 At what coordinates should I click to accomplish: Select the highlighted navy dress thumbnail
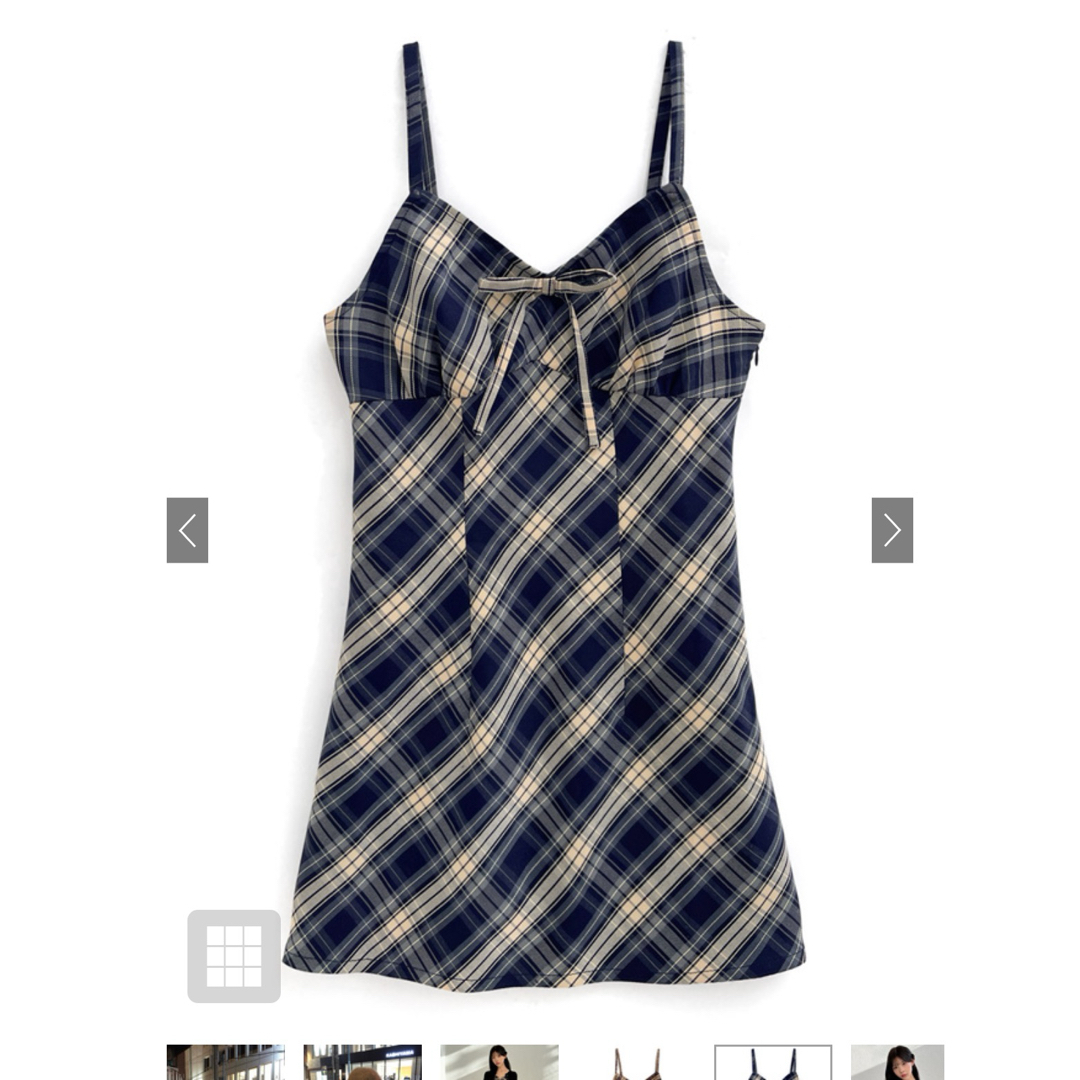[x=773, y=1063]
